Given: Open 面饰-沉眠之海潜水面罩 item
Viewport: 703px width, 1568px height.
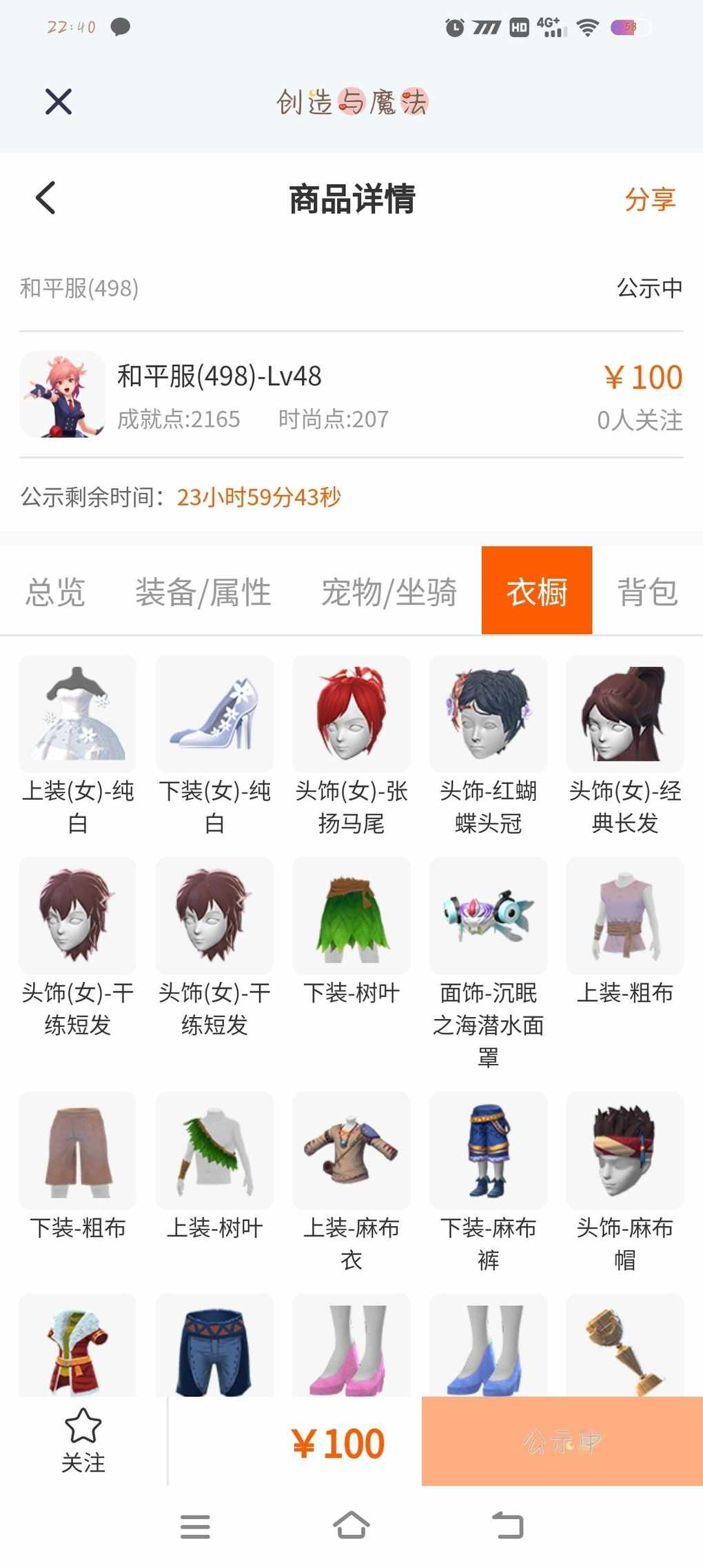Looking at the screenshot, I should click(x=488, y=916).
